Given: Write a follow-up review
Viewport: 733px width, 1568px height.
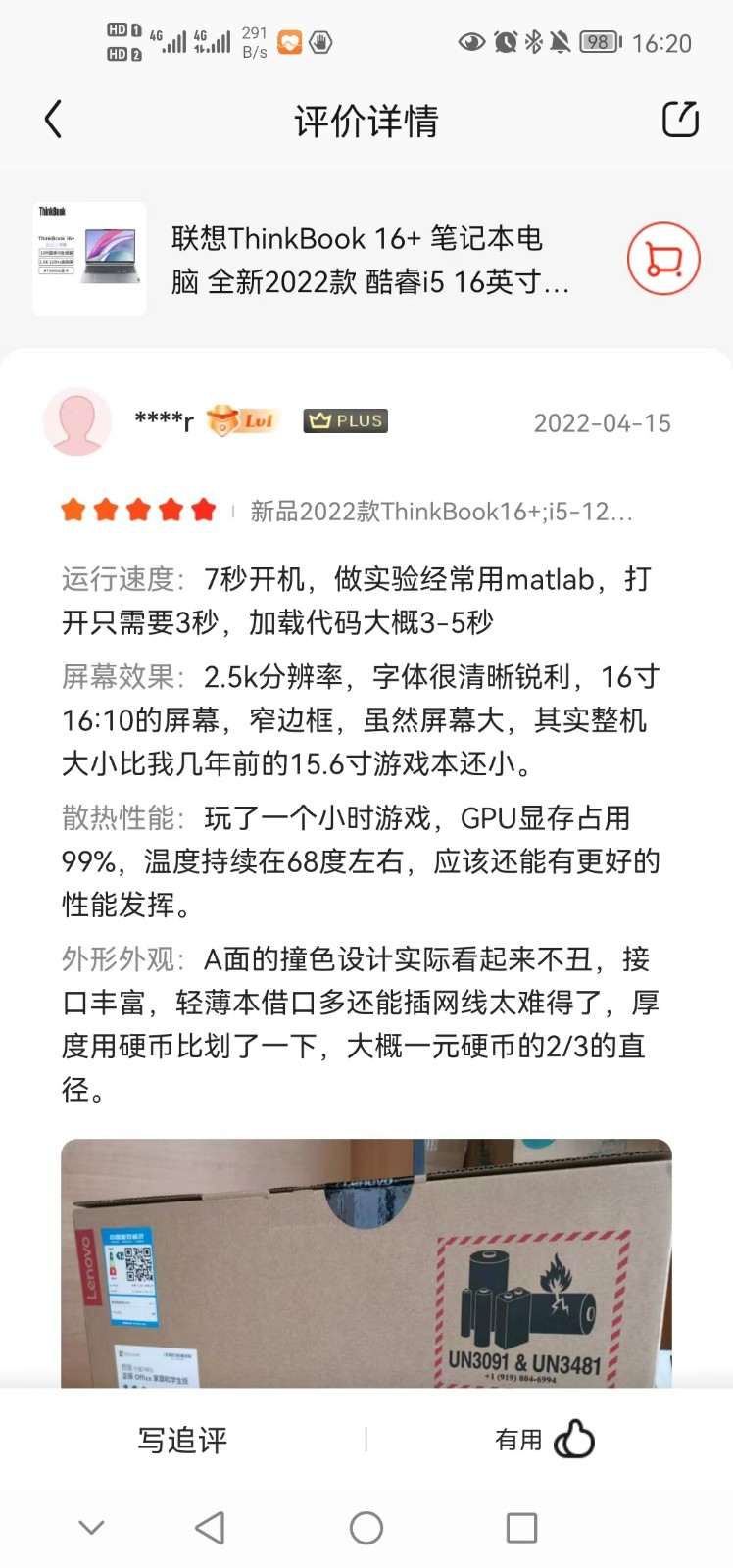Looking at the screenshot, I should 182,1440.
